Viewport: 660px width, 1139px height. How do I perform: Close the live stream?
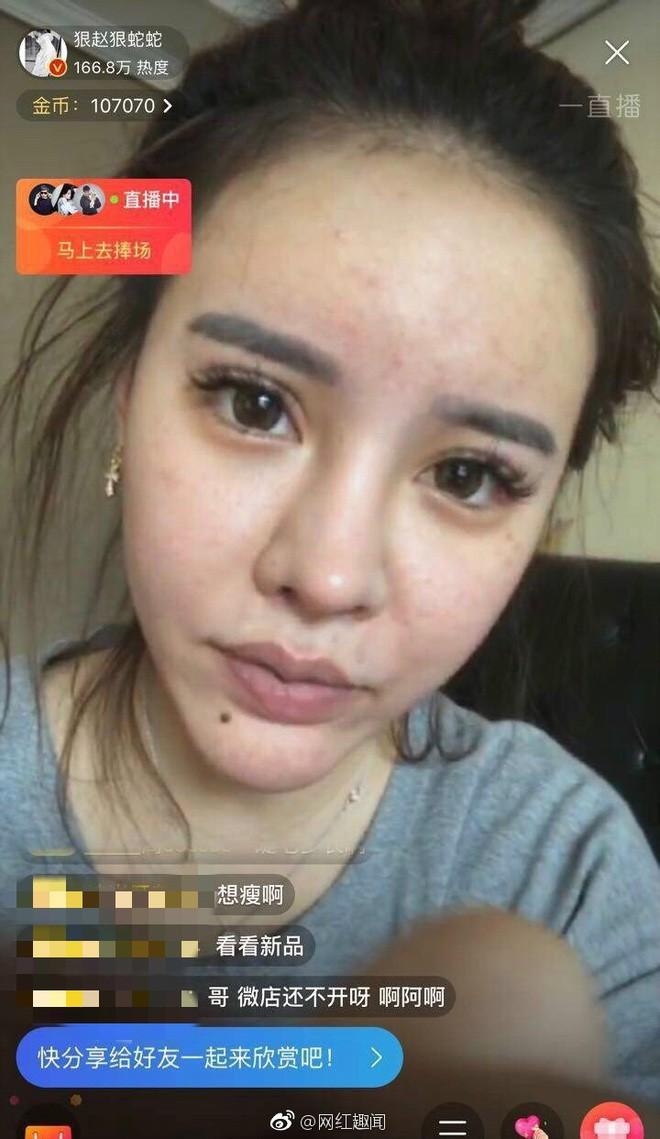(617, 52)
